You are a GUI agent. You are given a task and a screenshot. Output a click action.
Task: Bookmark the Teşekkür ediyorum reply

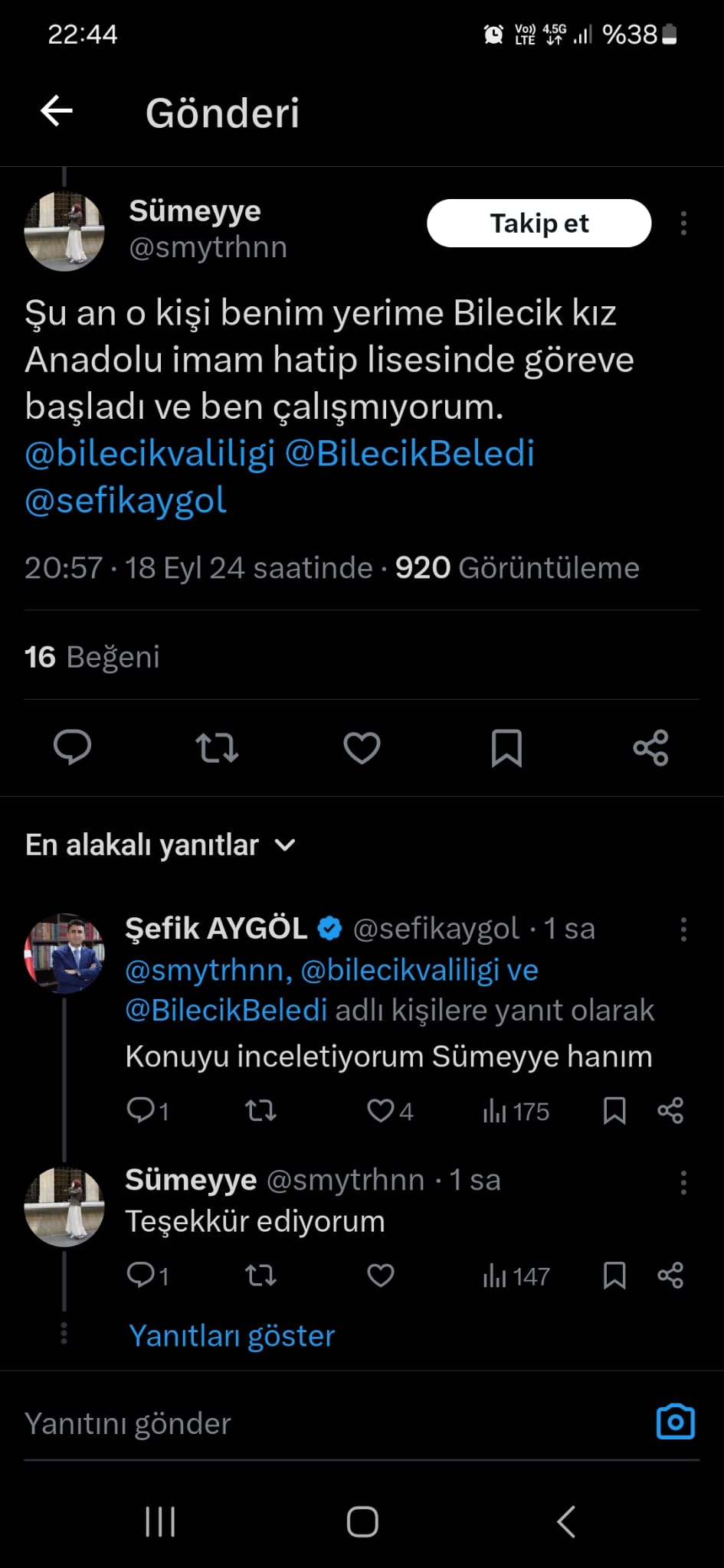tap(614, 1276)
